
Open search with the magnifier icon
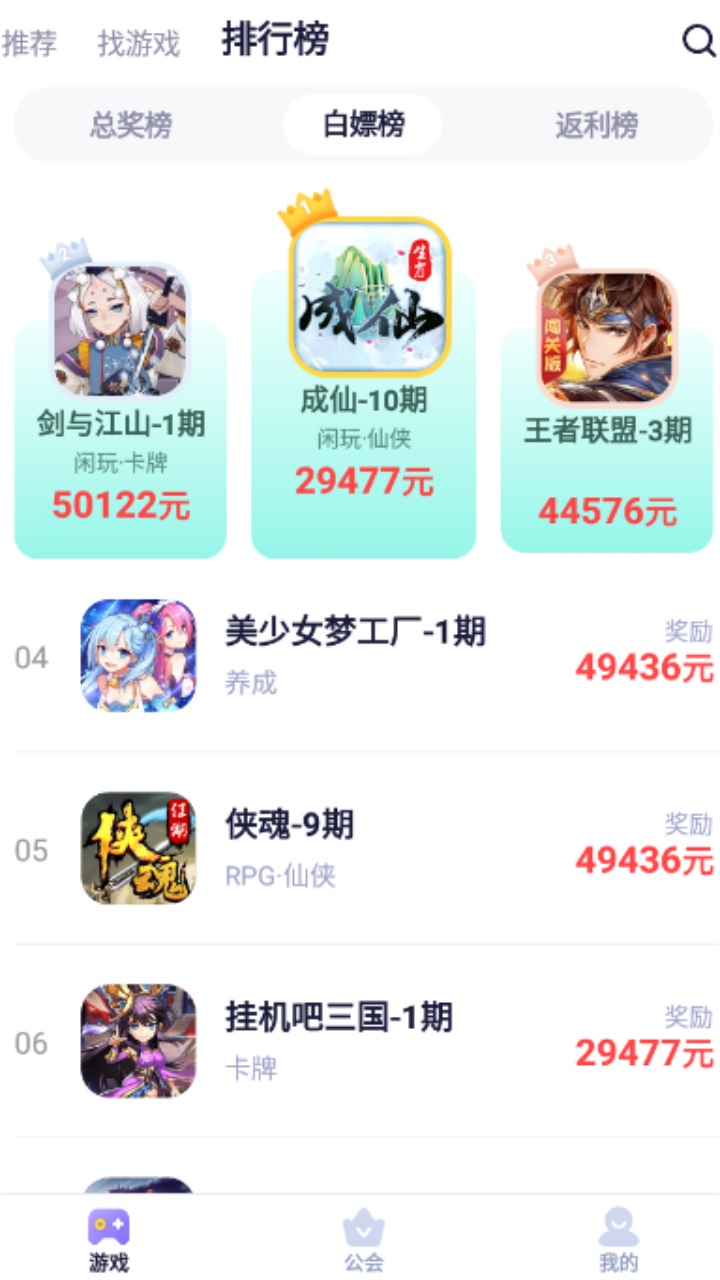695,42
